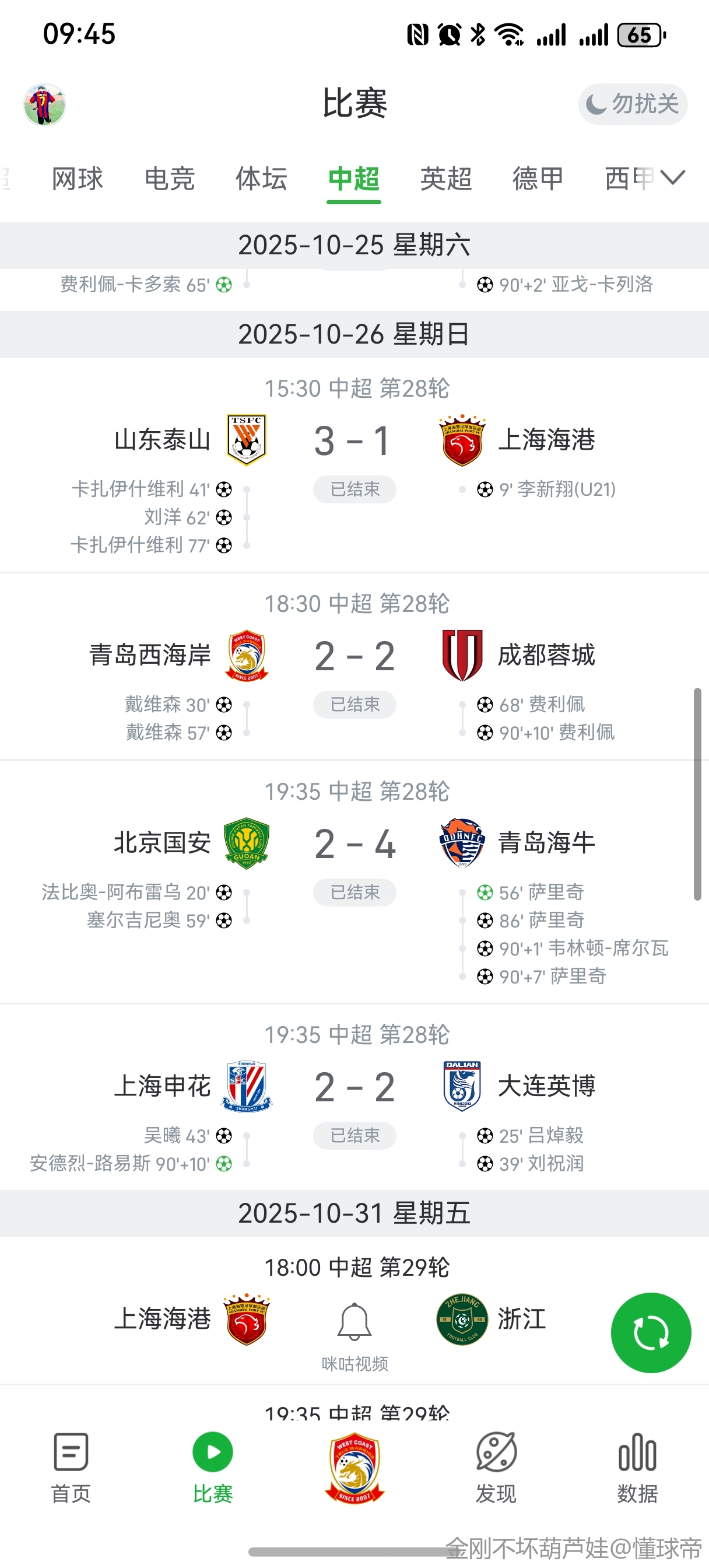Viewport: 709px width, 1568px height.
Task: Select the 中超 tab
Action: tap(353, 179)
